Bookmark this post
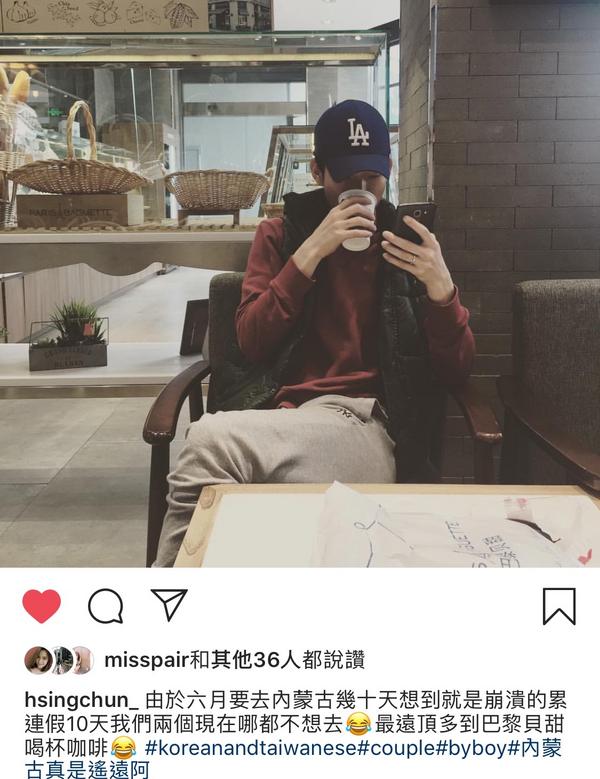 tap(559, 606)
